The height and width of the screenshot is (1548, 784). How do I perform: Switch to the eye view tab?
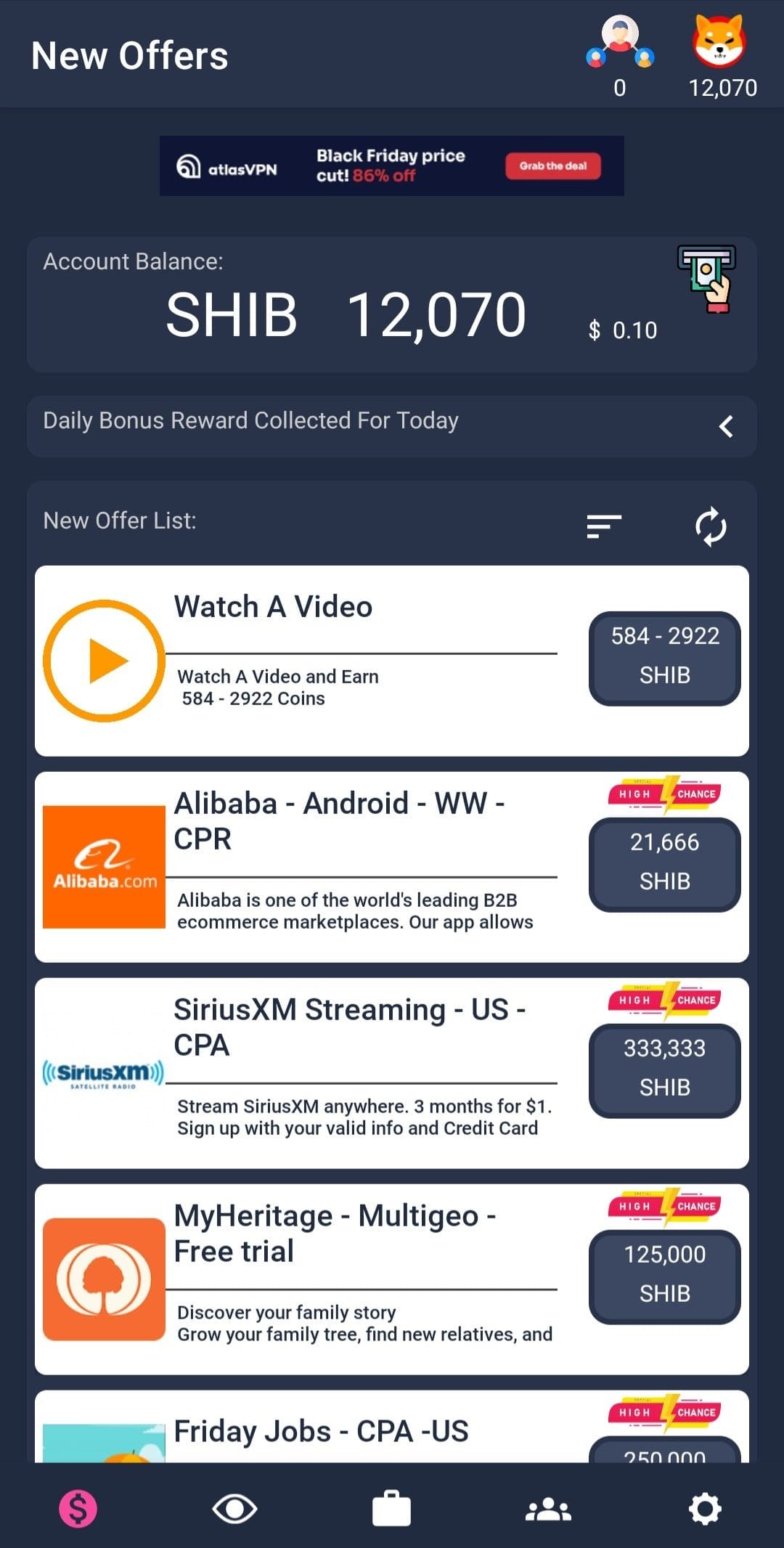click(234, 1509)
